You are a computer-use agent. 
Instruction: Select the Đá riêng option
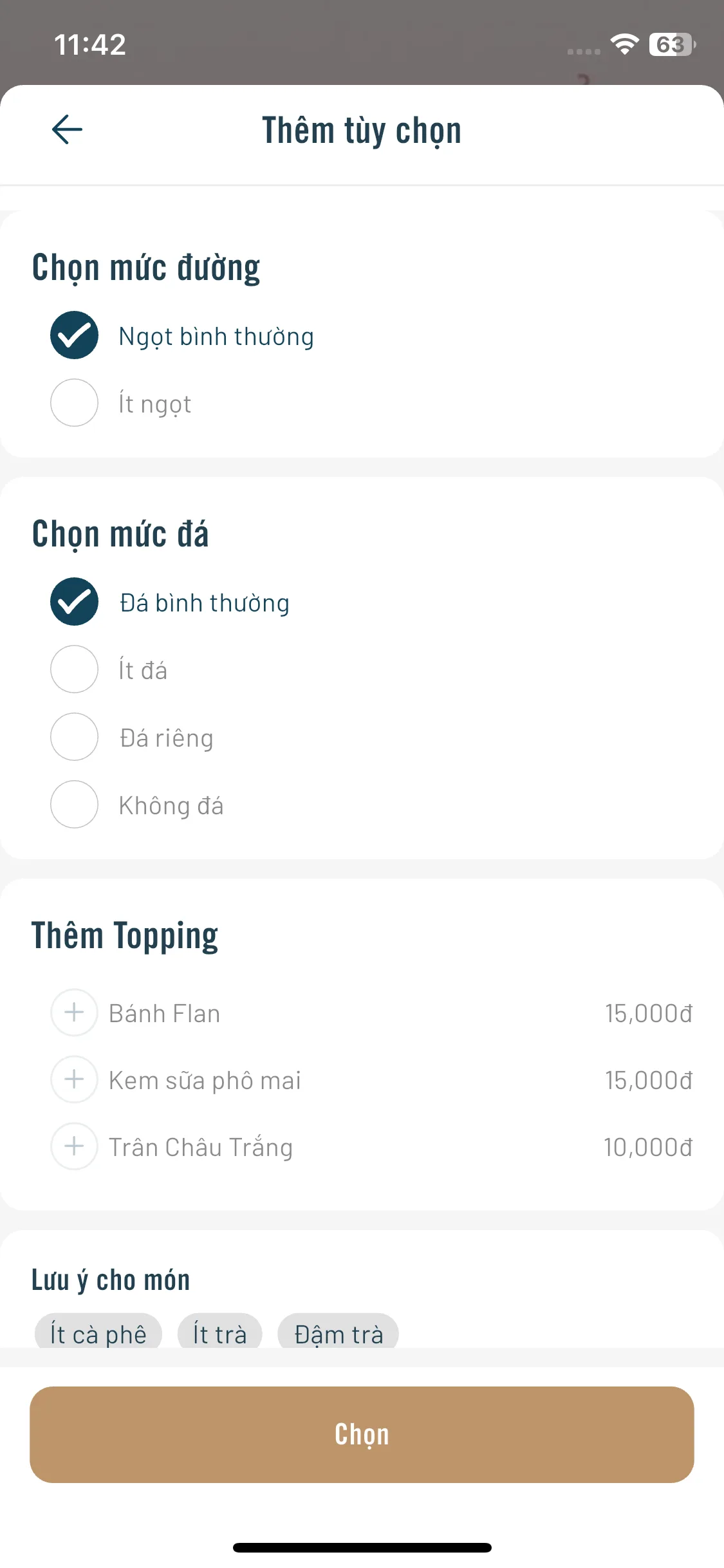coord(74,737)
